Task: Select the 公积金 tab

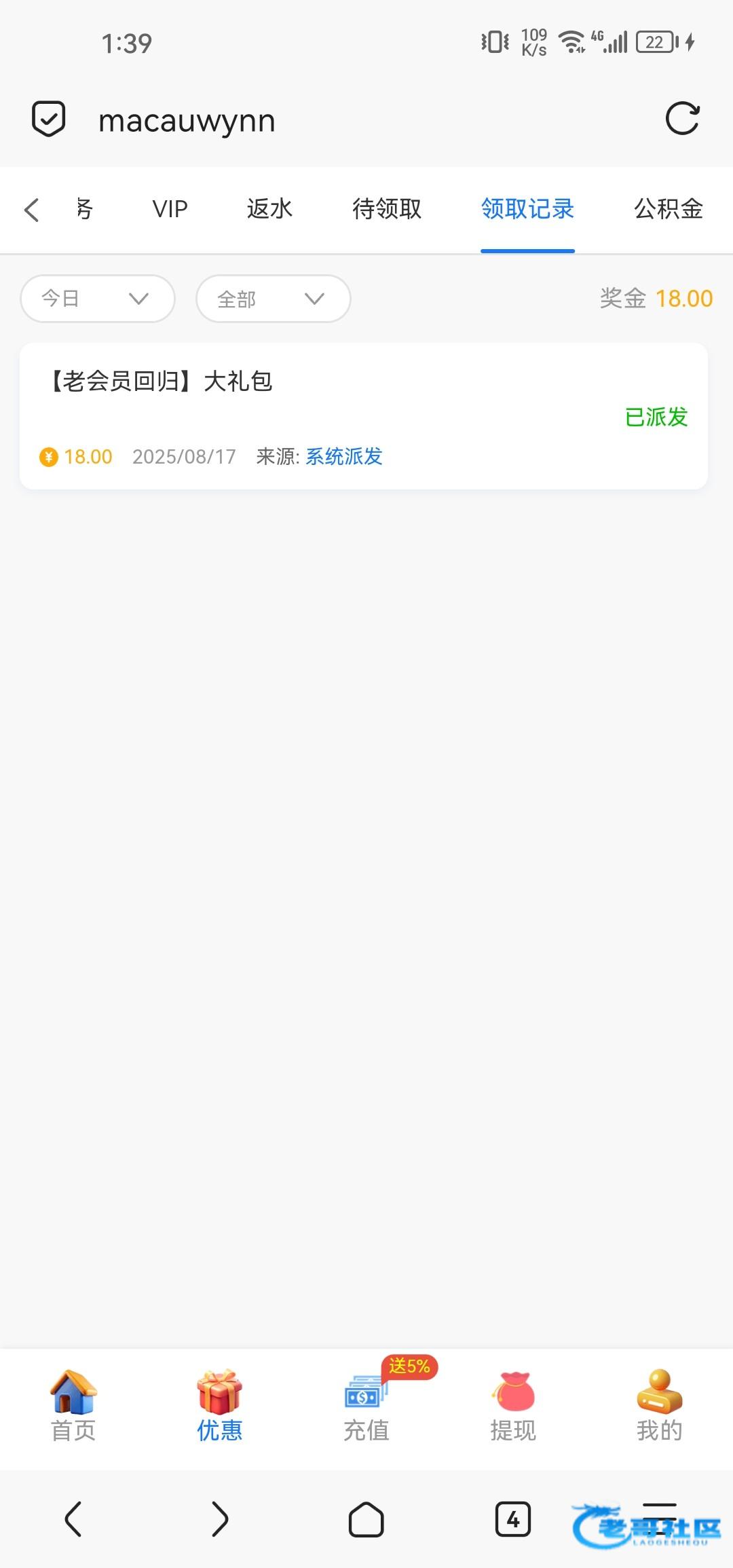Action: pyautogui.click(x=668, y=209)
